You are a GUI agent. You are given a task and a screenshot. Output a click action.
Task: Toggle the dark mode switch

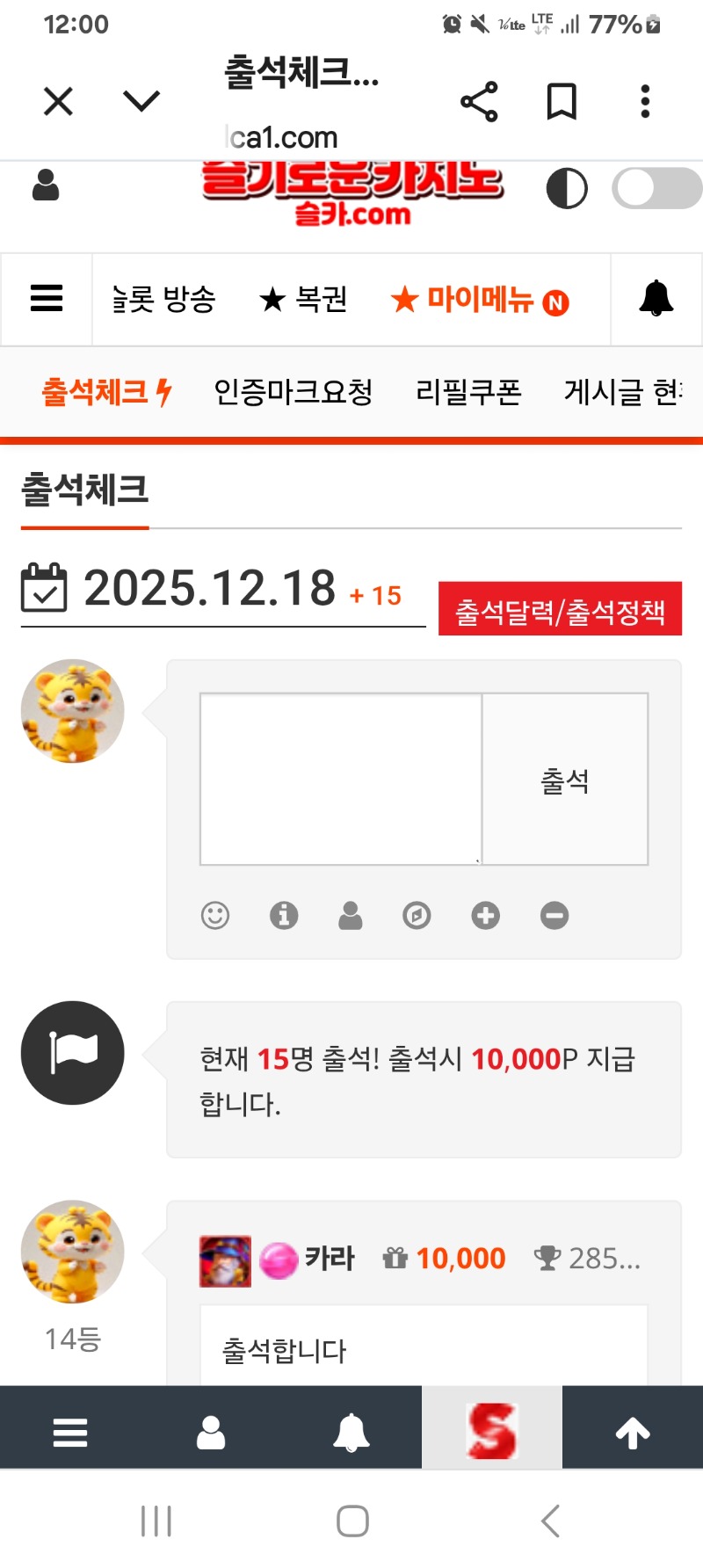coord(656,188)
